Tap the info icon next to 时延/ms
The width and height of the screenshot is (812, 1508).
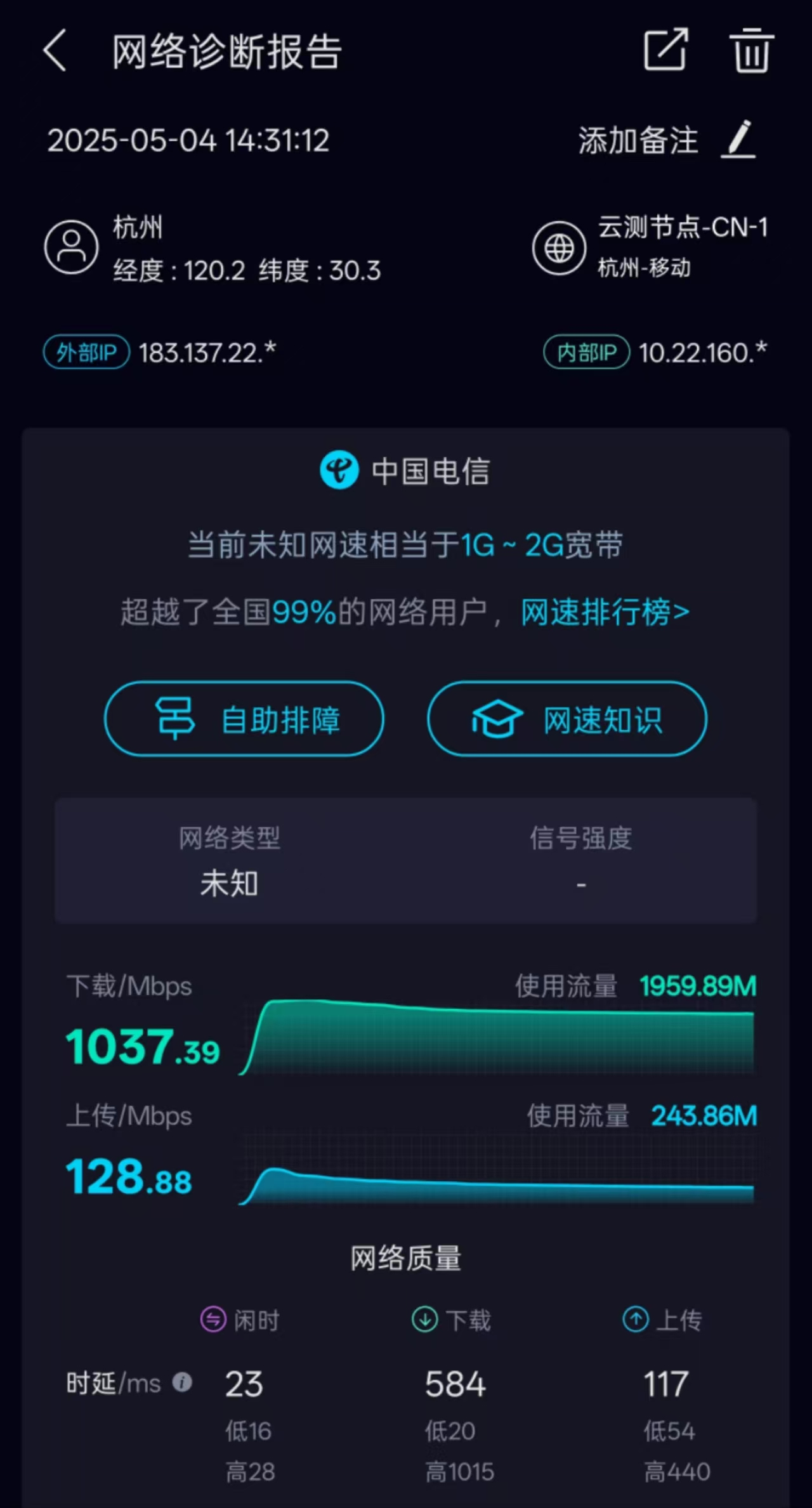pos(182,1382)
